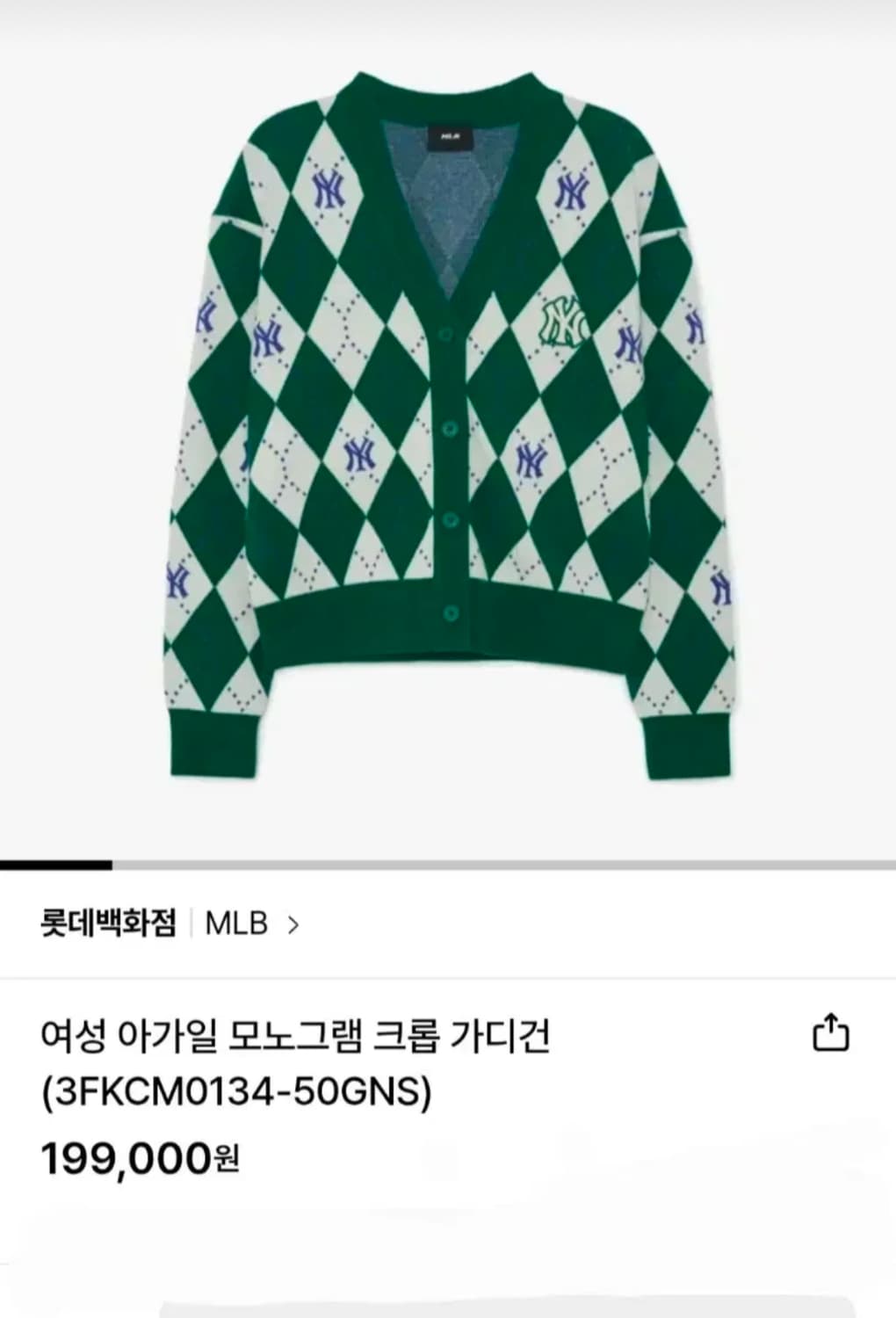Tap the MLB logo tag shown in photo
This screenshot has width=896, height=1318.
tap(450, 134)
